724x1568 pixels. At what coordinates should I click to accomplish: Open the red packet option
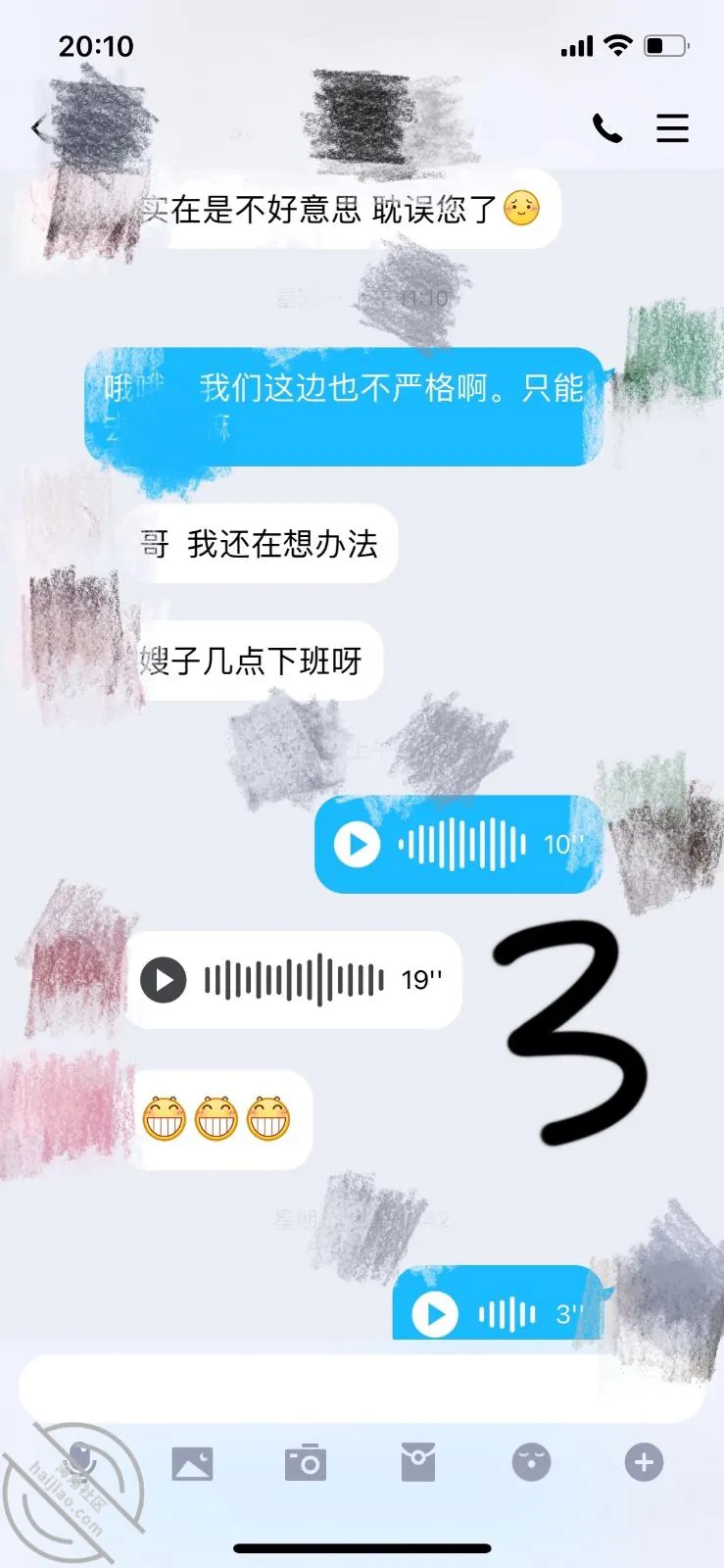418,1462
